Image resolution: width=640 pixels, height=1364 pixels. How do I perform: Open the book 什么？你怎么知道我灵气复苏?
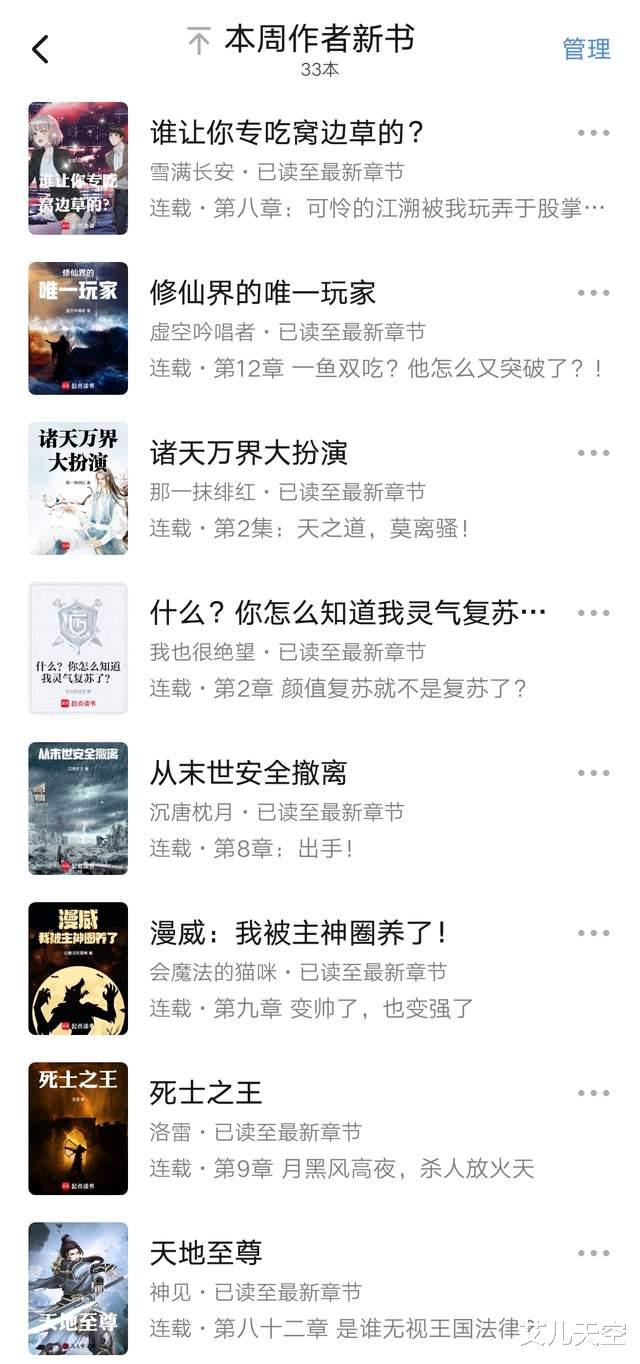(347, 613)
